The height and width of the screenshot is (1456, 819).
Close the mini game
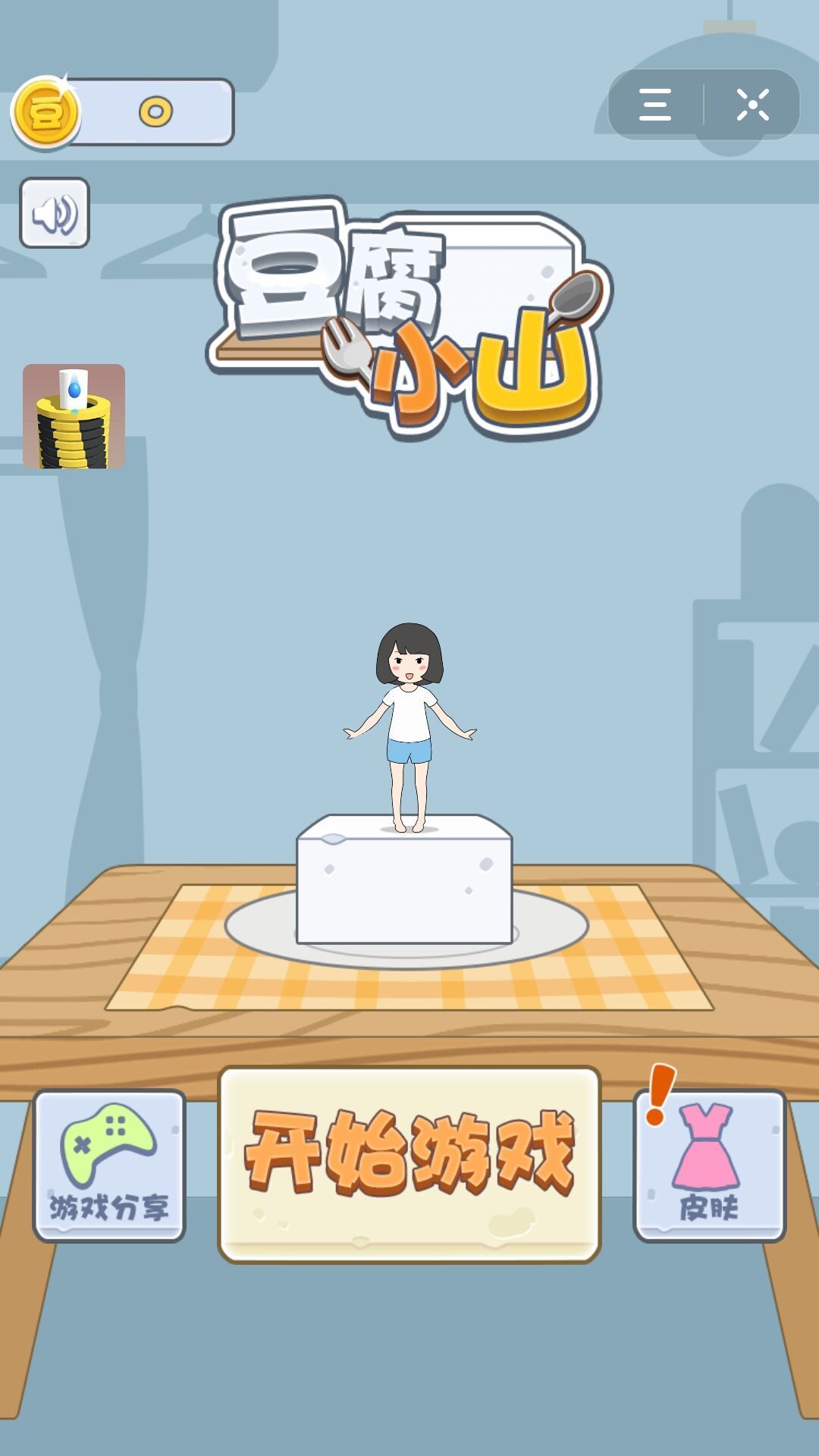[x=752, y=105]
